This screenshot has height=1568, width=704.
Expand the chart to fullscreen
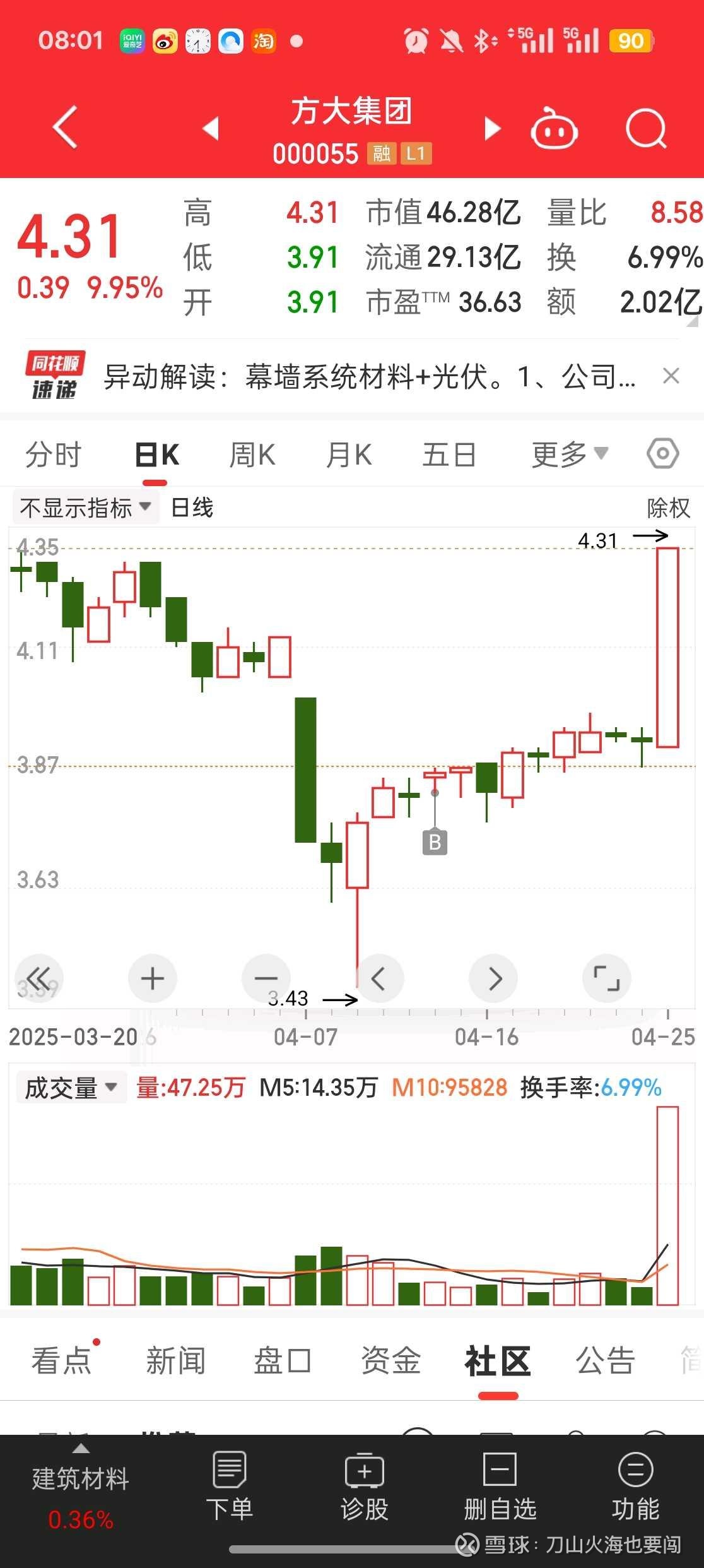click(x=606, y=978)
